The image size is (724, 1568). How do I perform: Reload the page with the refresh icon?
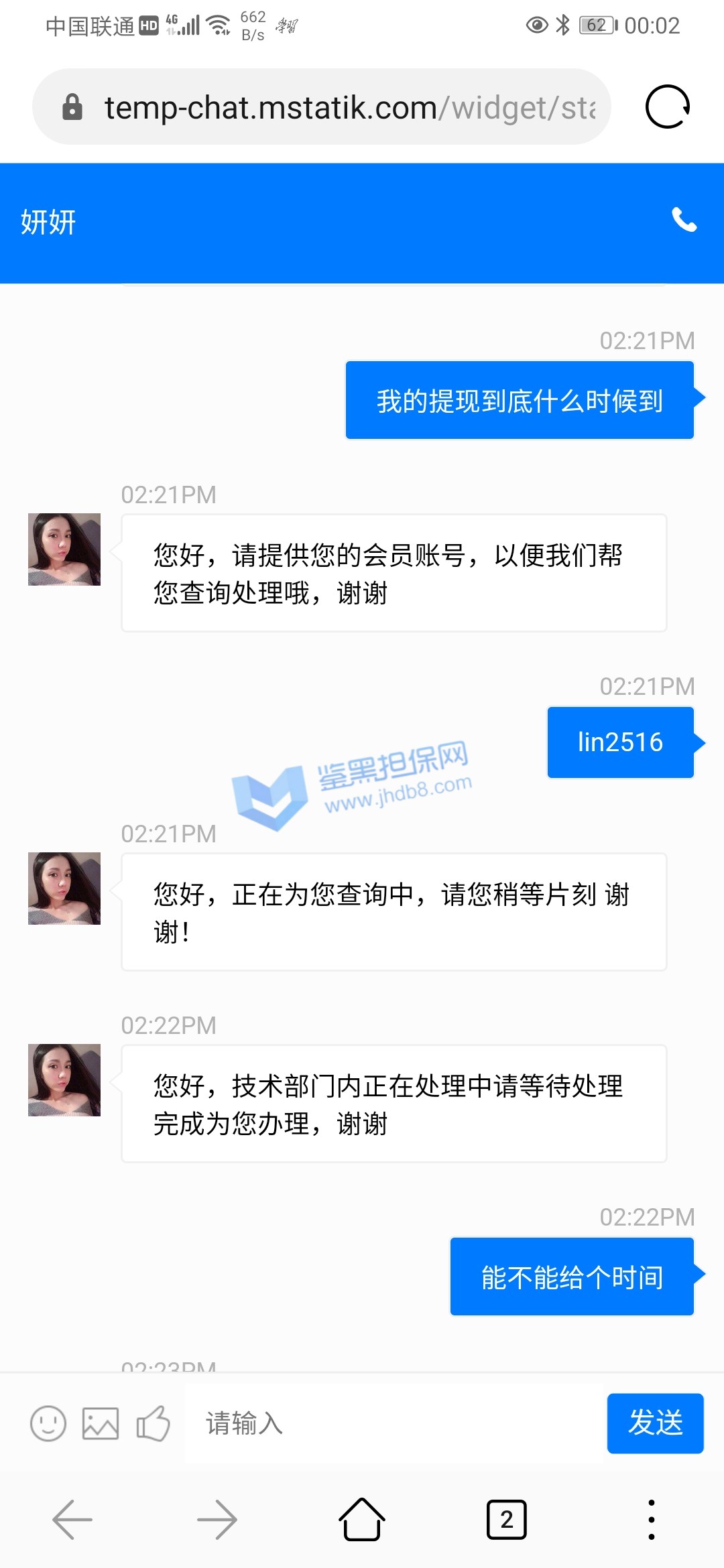pyautogui.click(x=667, y=107)
